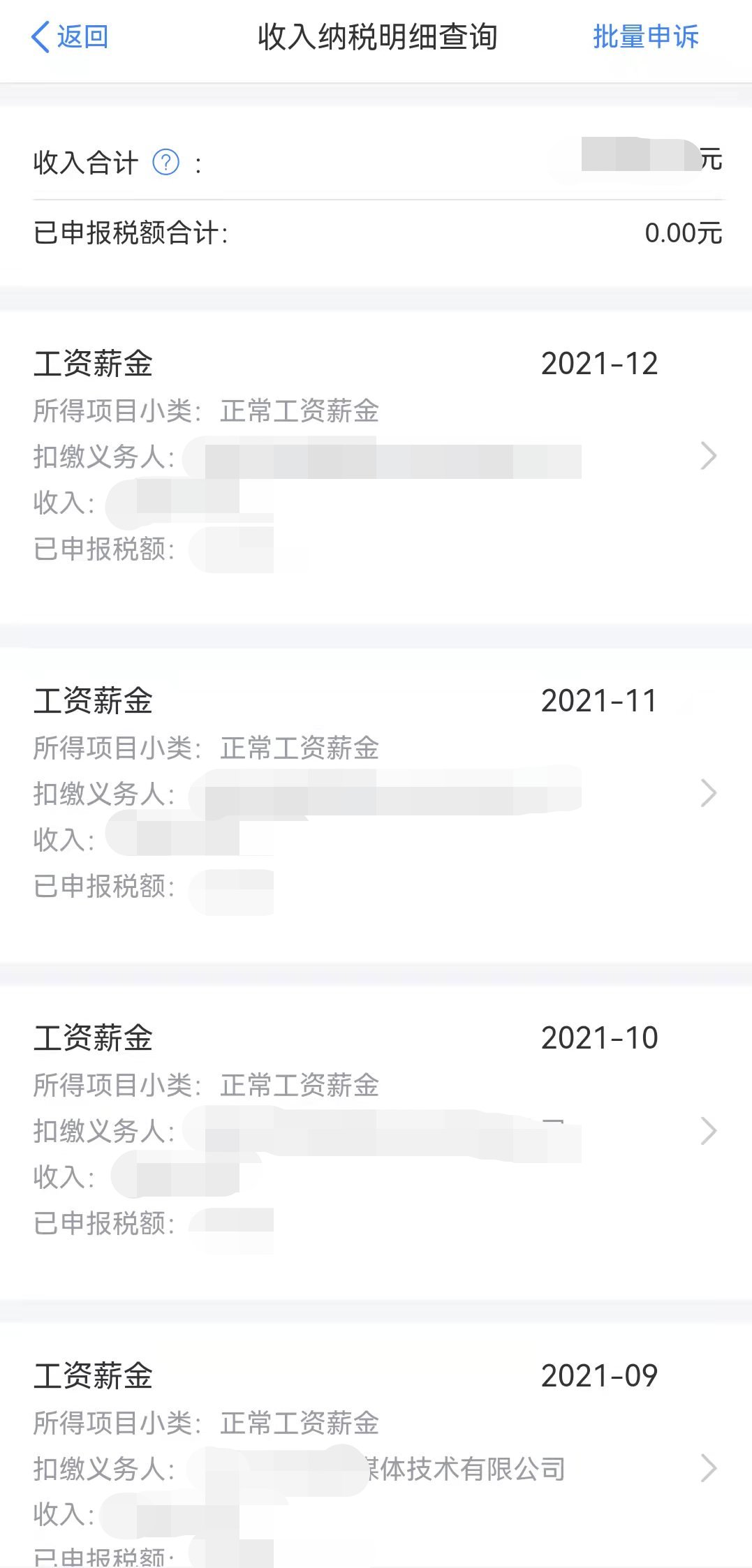752x1568 pixels.
Task: Open 批量申诉 batch appeal
Action: click(x=645, y=37)
